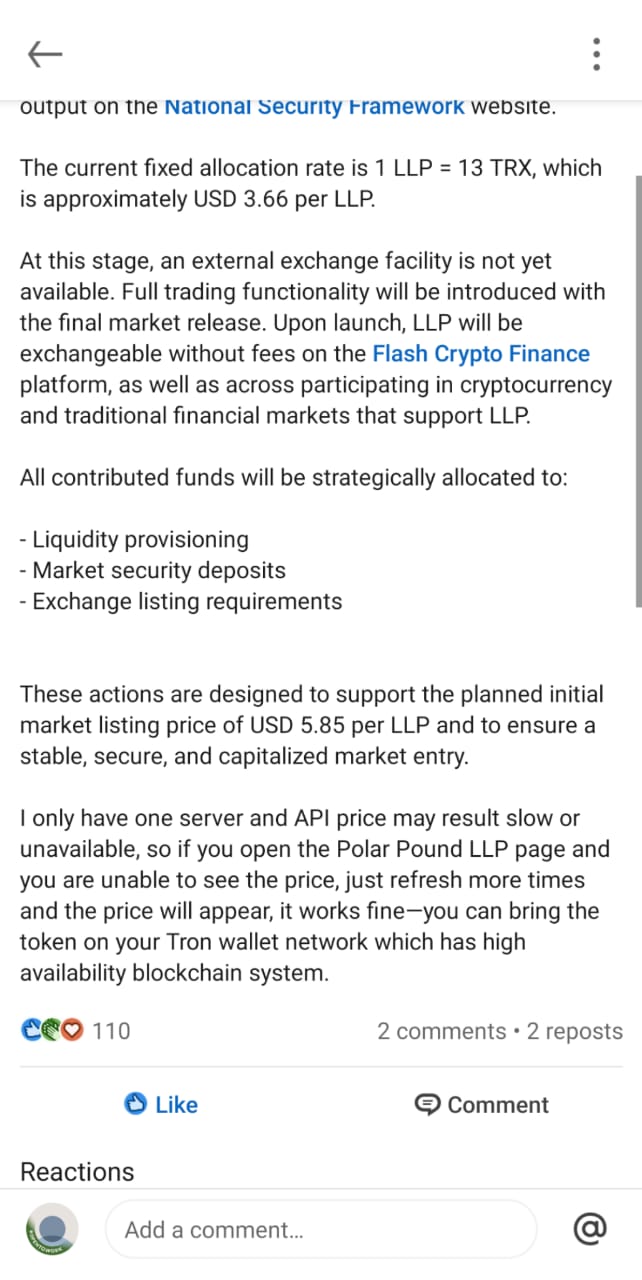This screenshot has width=642, height=1280.
Task: Focus the Add a comment field
Action: [x=320, y=1230]
